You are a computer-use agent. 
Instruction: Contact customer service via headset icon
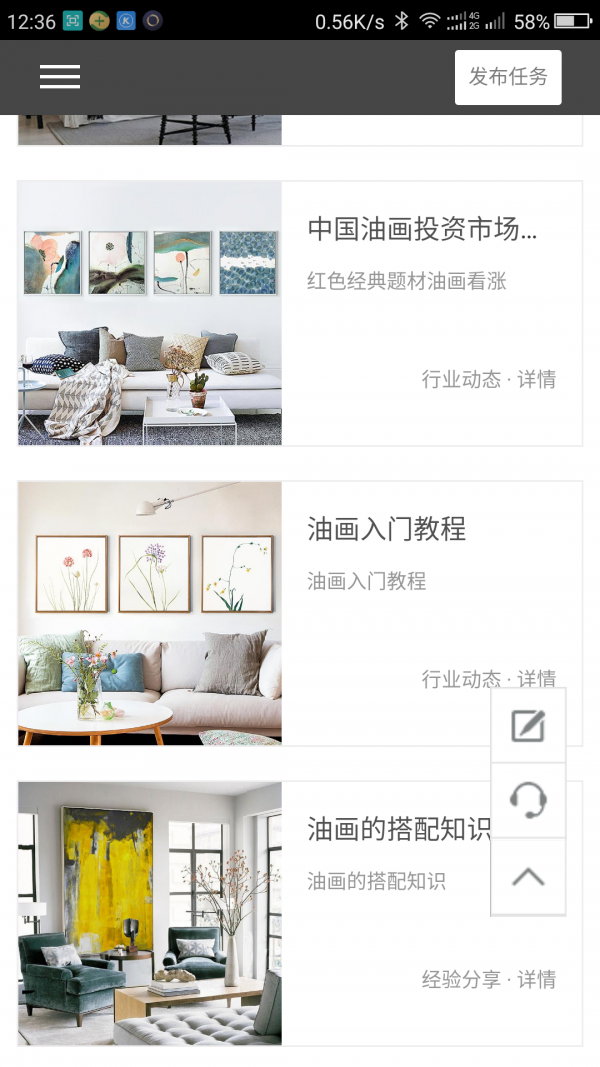click(528, 801)
